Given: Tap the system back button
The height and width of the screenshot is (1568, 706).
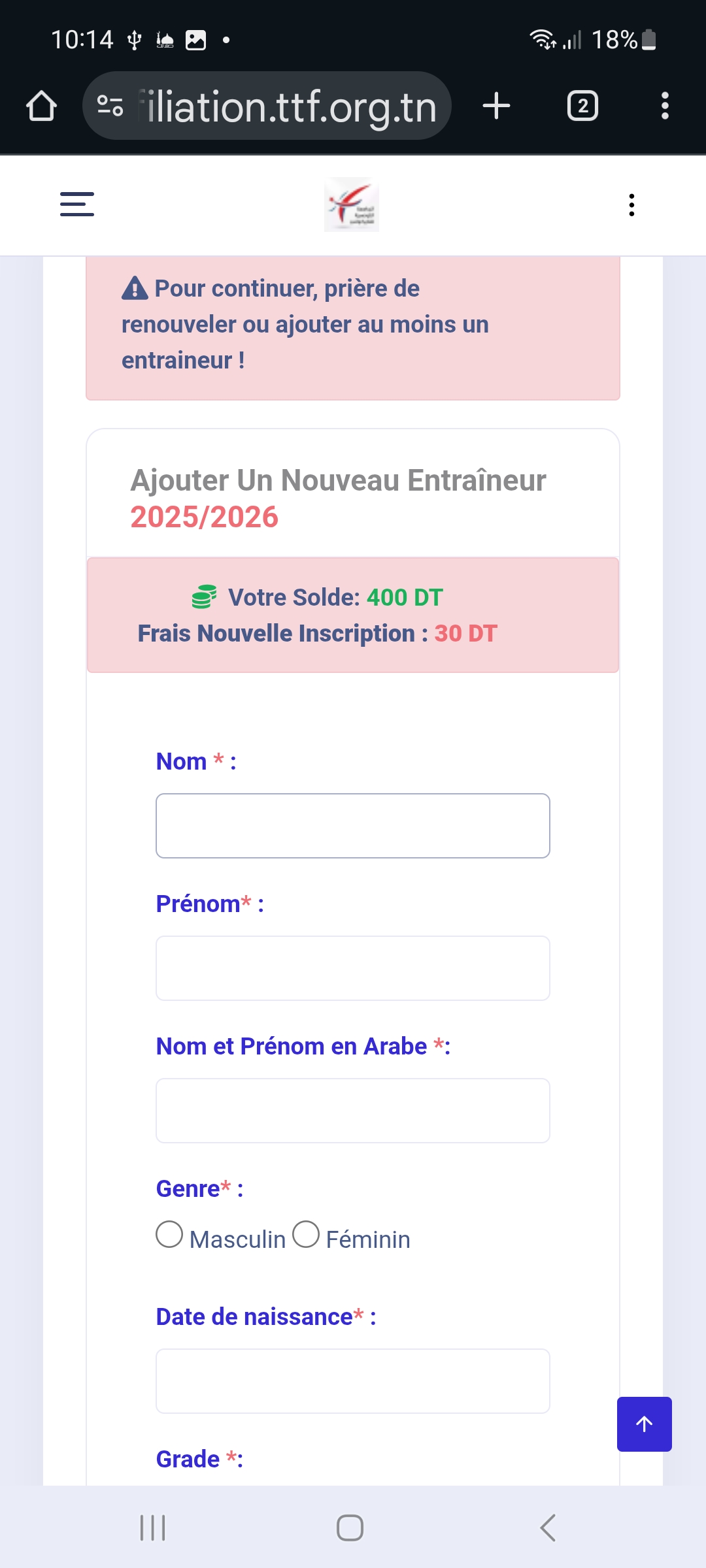Looking at the screenshot, I should [548, 1527].
